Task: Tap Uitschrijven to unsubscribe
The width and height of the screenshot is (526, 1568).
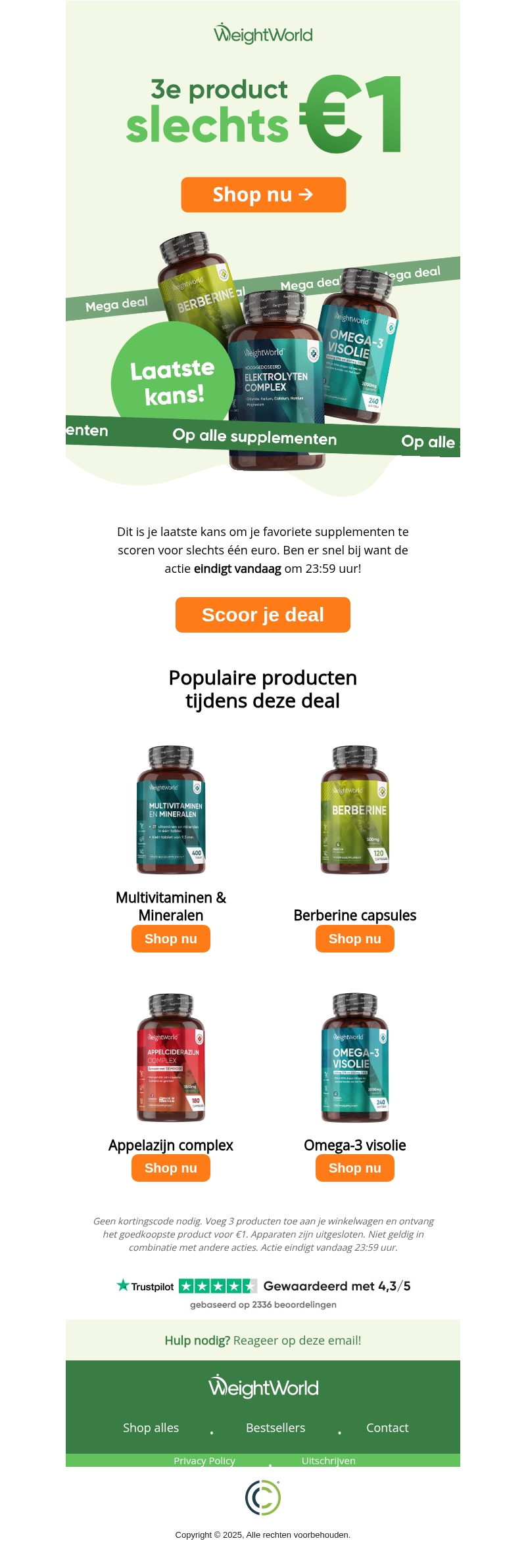Action: pyautogui.click(x=328, y=1460)
